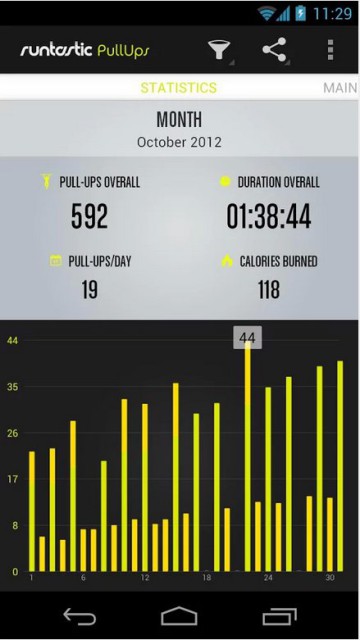360x640 pixels.
Task: Go to the home screen
Action: [x=179, y=616]
